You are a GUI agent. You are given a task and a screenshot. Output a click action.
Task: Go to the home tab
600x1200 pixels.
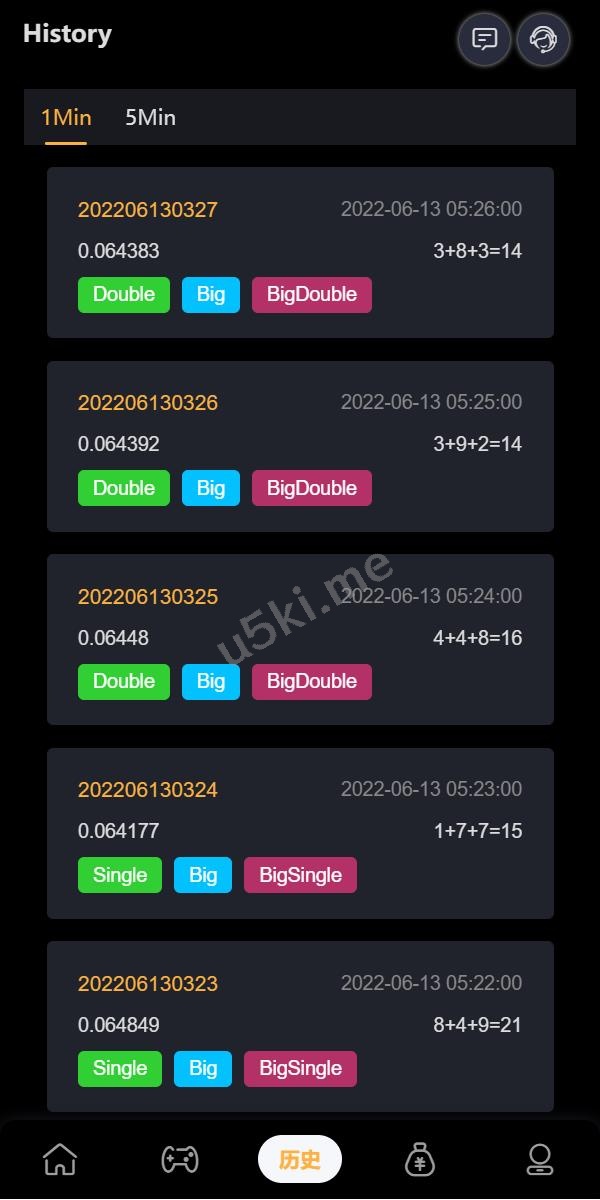pos(60,1160)
